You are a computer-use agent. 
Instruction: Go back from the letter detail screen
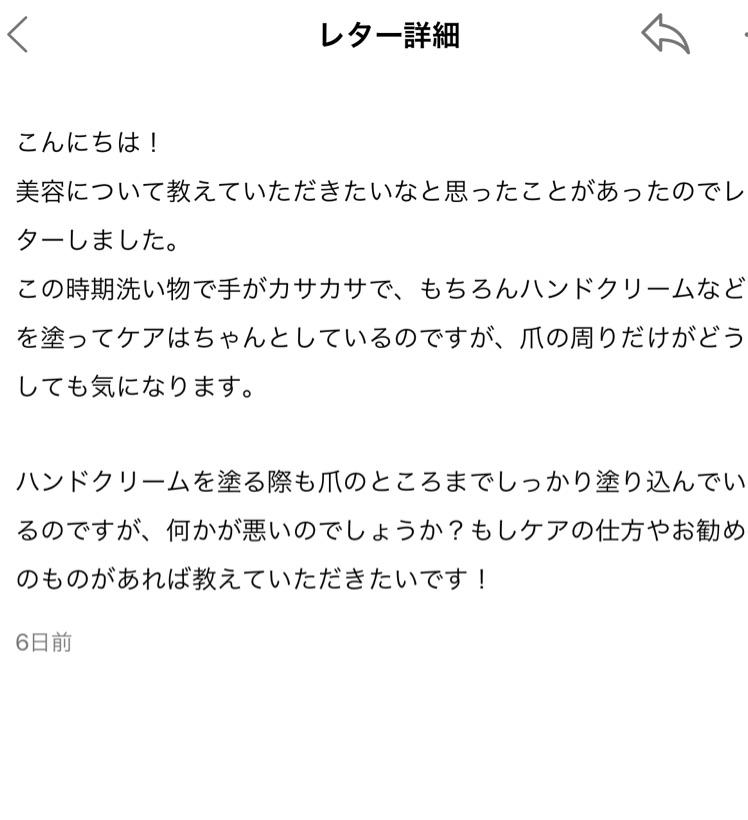(x=18, y=35)
